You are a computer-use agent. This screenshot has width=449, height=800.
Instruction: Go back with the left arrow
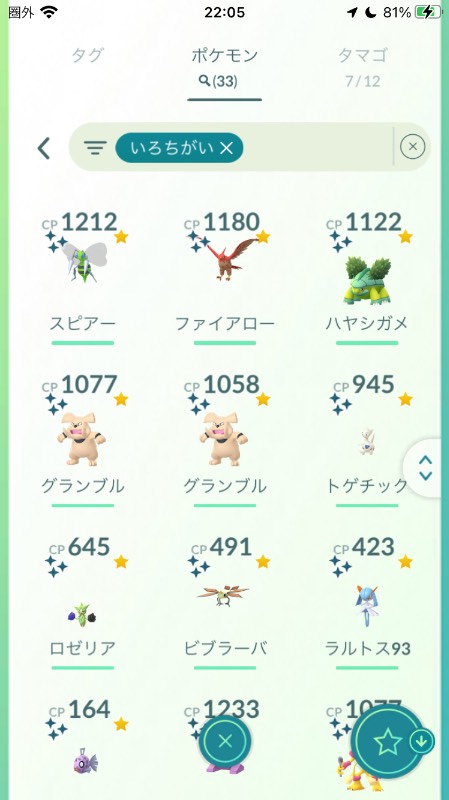point(44,148)
